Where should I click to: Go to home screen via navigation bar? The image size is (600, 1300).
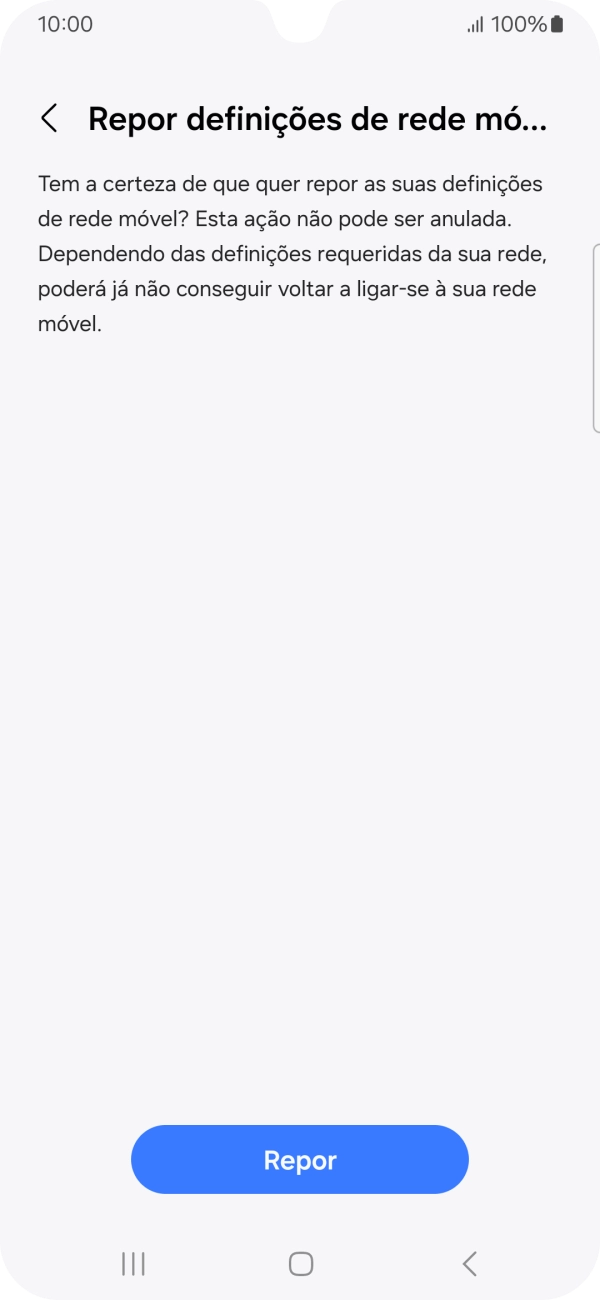click(300, 1264)
